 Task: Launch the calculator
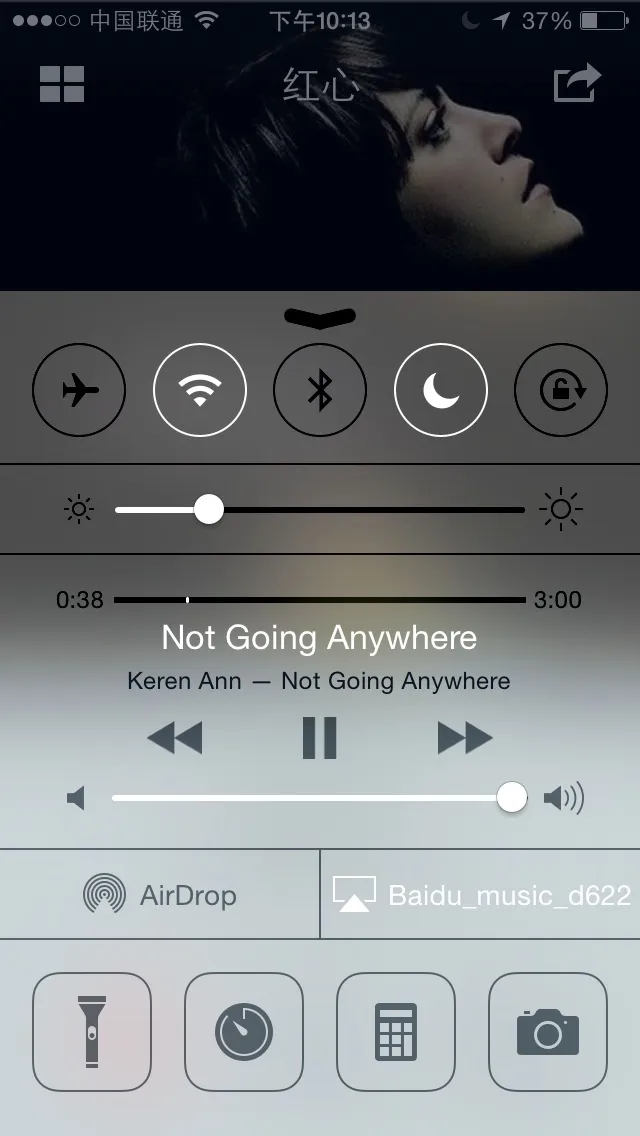coord(396,1031)
